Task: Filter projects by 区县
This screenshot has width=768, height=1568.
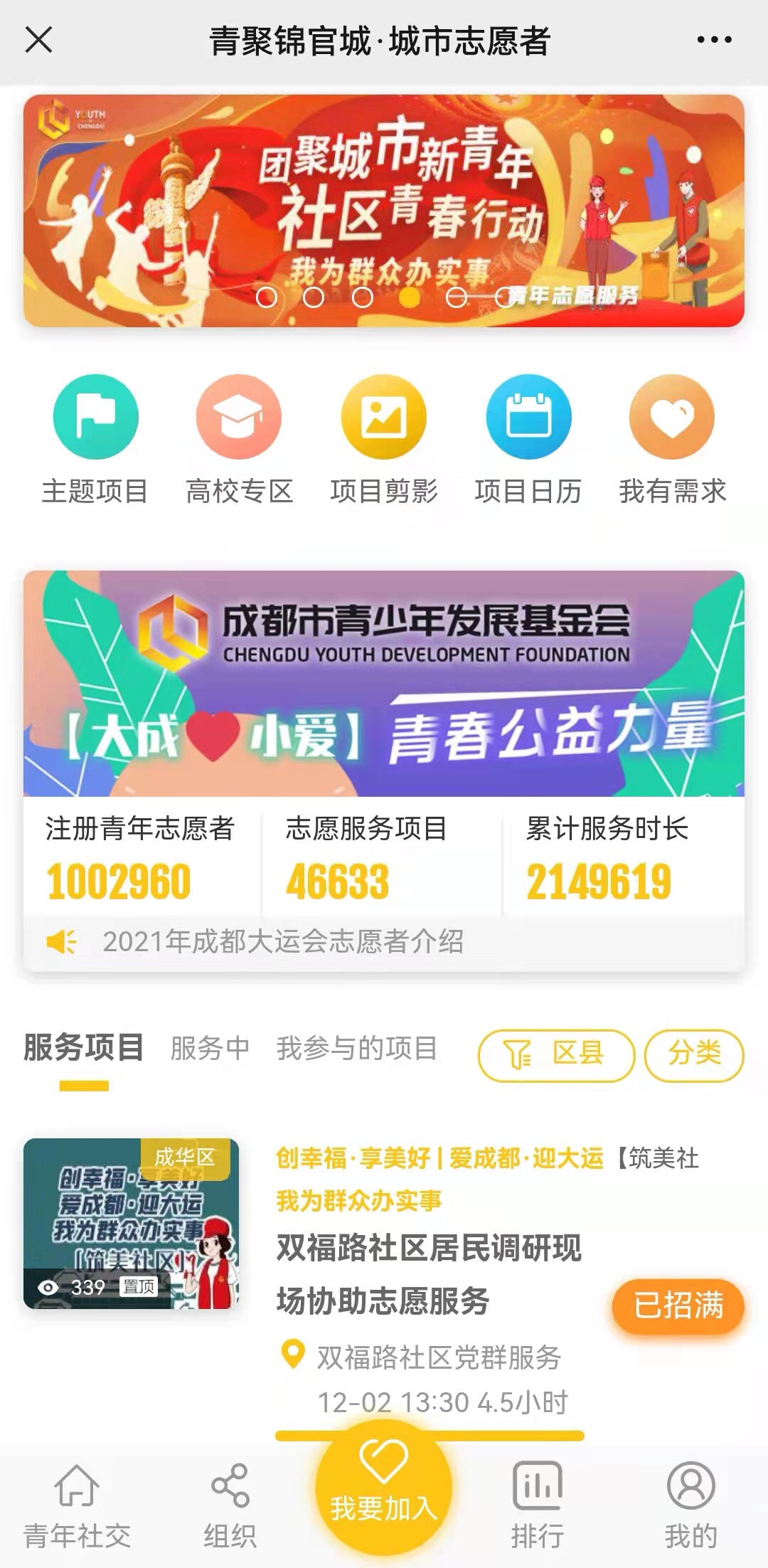Action: click(x=556, y=1055)
